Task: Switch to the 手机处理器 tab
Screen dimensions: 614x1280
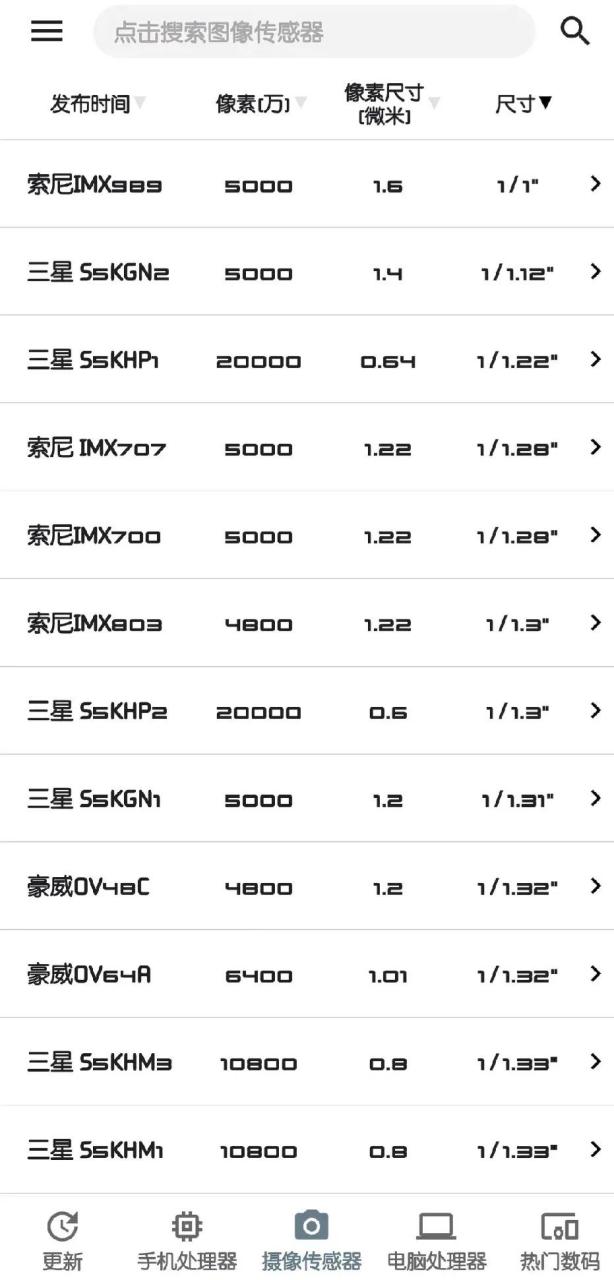Action: pyautogui.click(x=187, y=1239)
